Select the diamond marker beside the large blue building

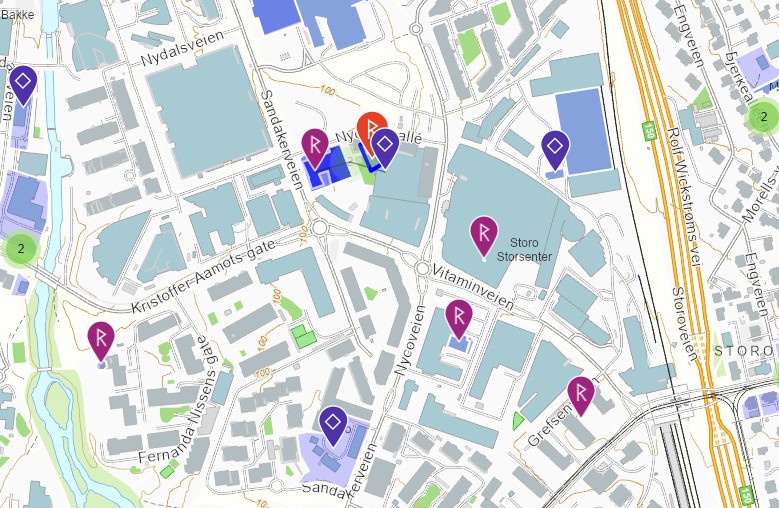555,147
